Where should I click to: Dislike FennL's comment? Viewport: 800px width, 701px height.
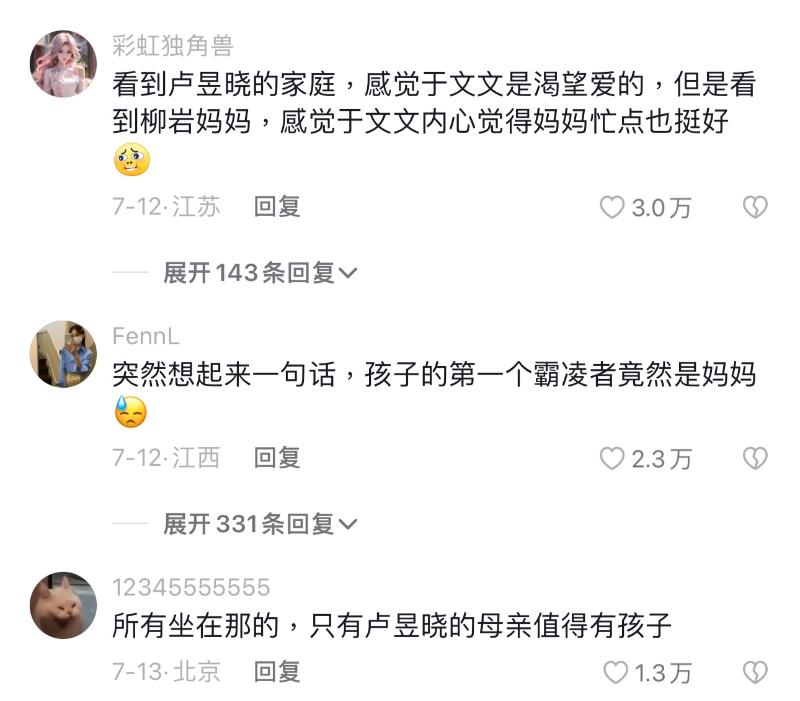pos(754,459)
